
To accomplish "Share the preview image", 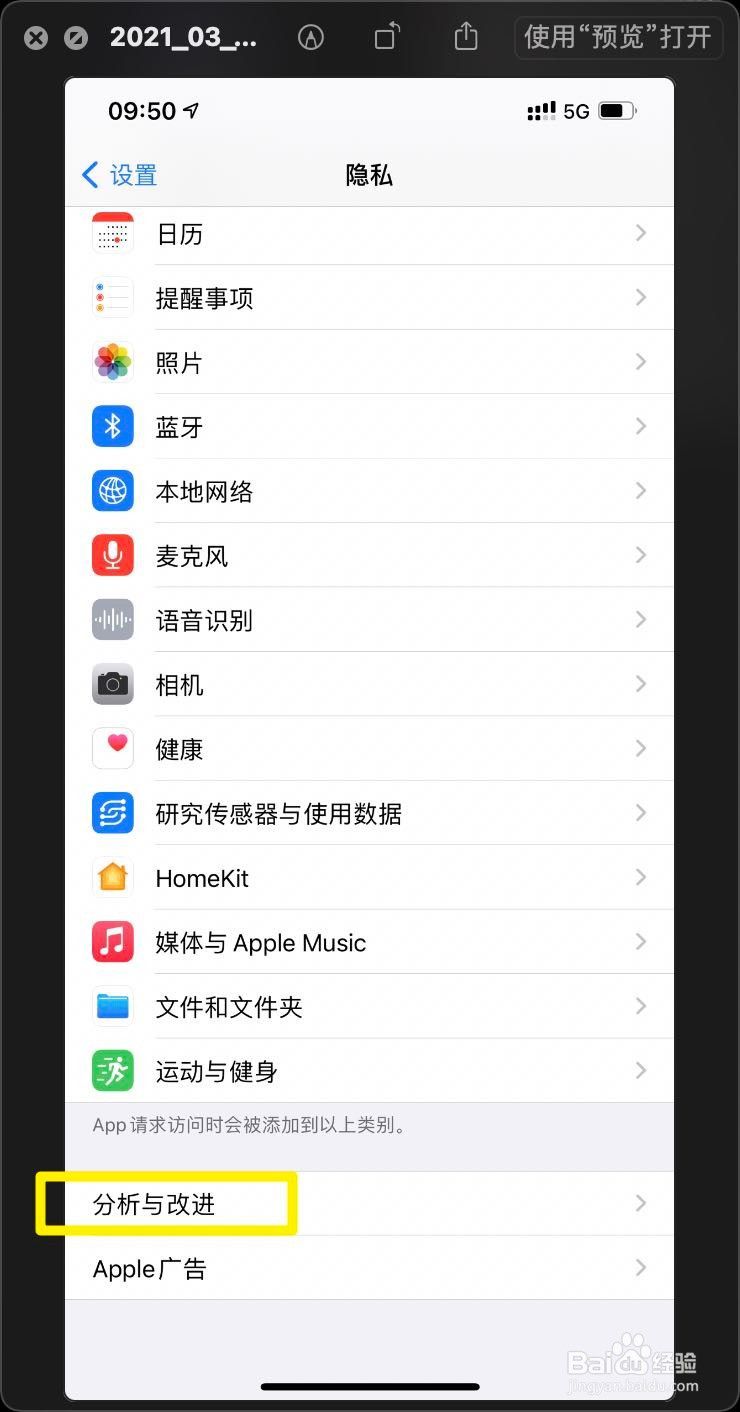I will pyautogui.click(x=466, y=37).
